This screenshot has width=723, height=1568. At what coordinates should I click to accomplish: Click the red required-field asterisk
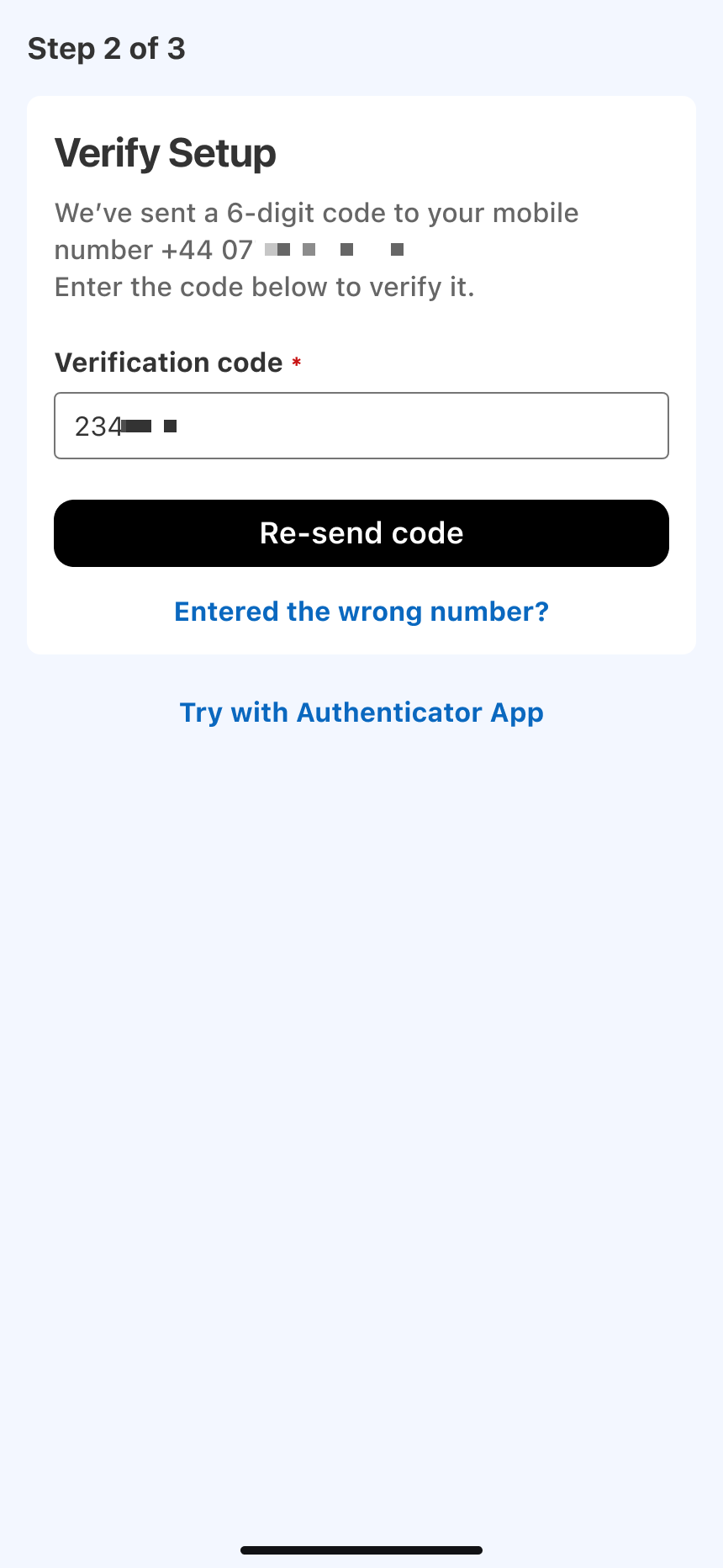296,362
